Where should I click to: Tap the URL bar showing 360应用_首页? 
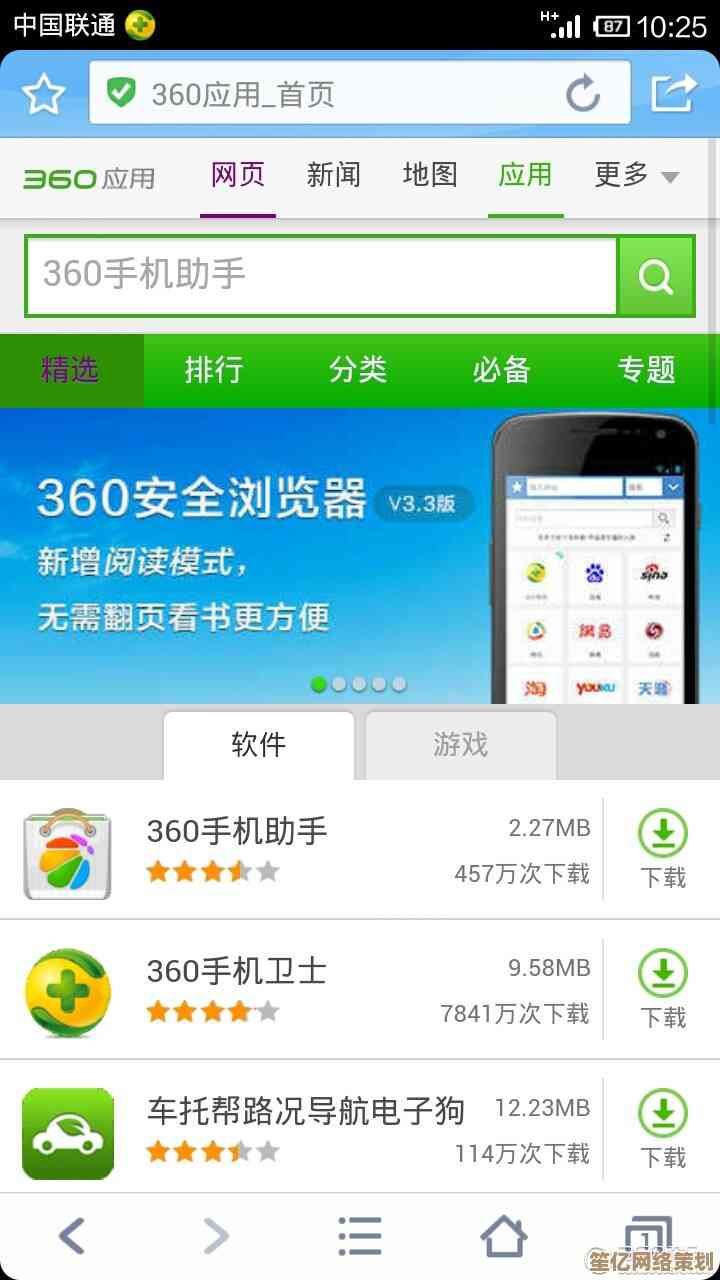pos(340,94)
